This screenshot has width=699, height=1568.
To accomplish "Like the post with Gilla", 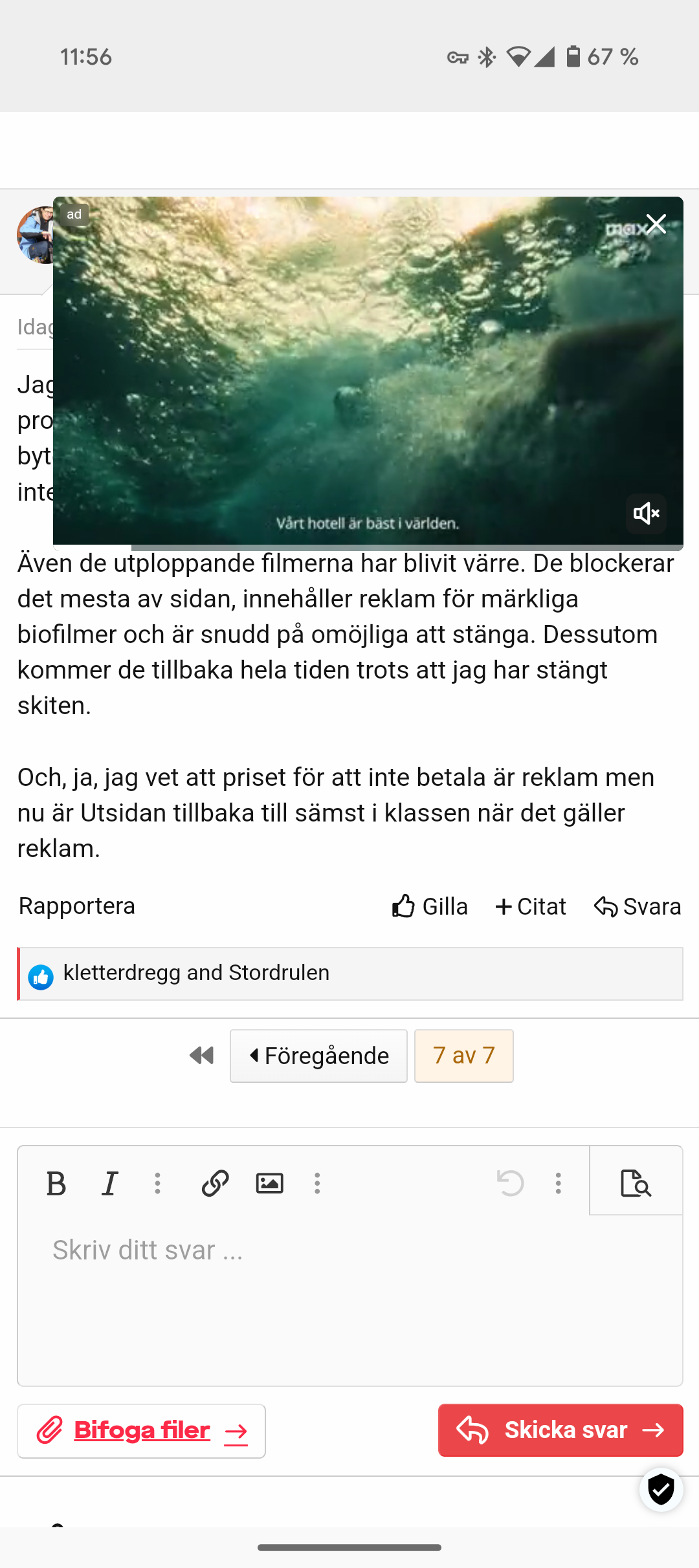I will point(430,906).
